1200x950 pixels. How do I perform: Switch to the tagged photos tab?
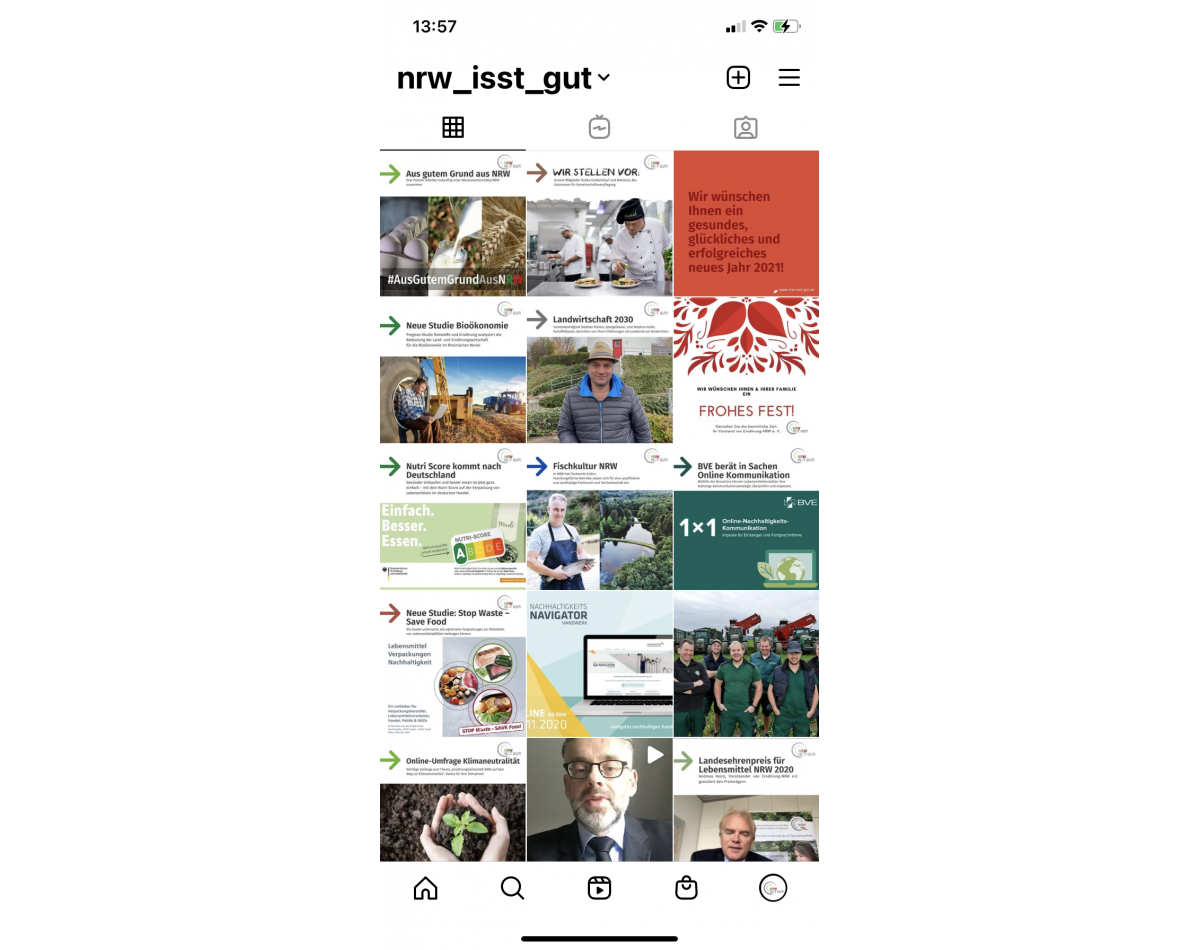click(745, 127)
